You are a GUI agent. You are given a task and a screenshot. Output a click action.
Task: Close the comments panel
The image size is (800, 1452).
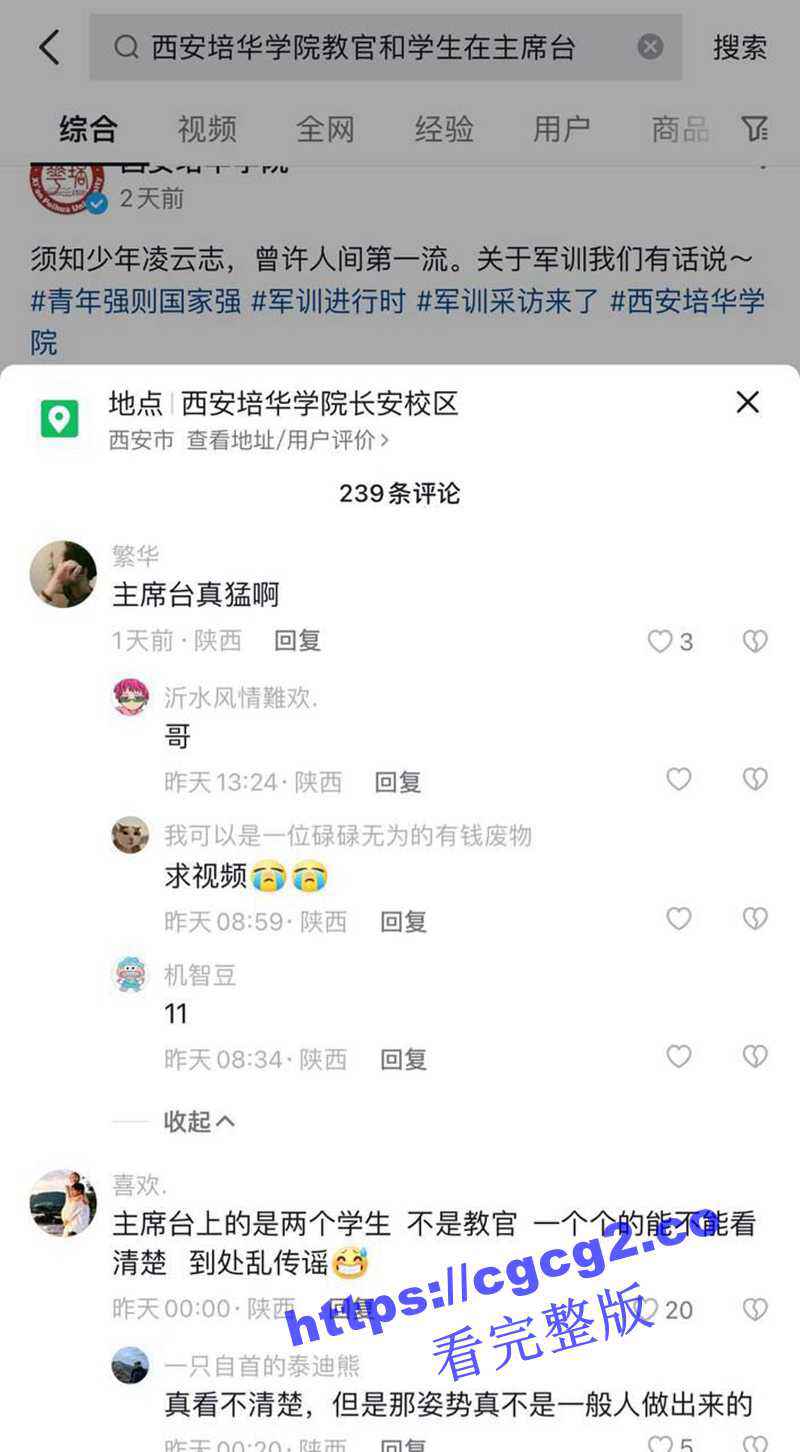coord(748,403)
